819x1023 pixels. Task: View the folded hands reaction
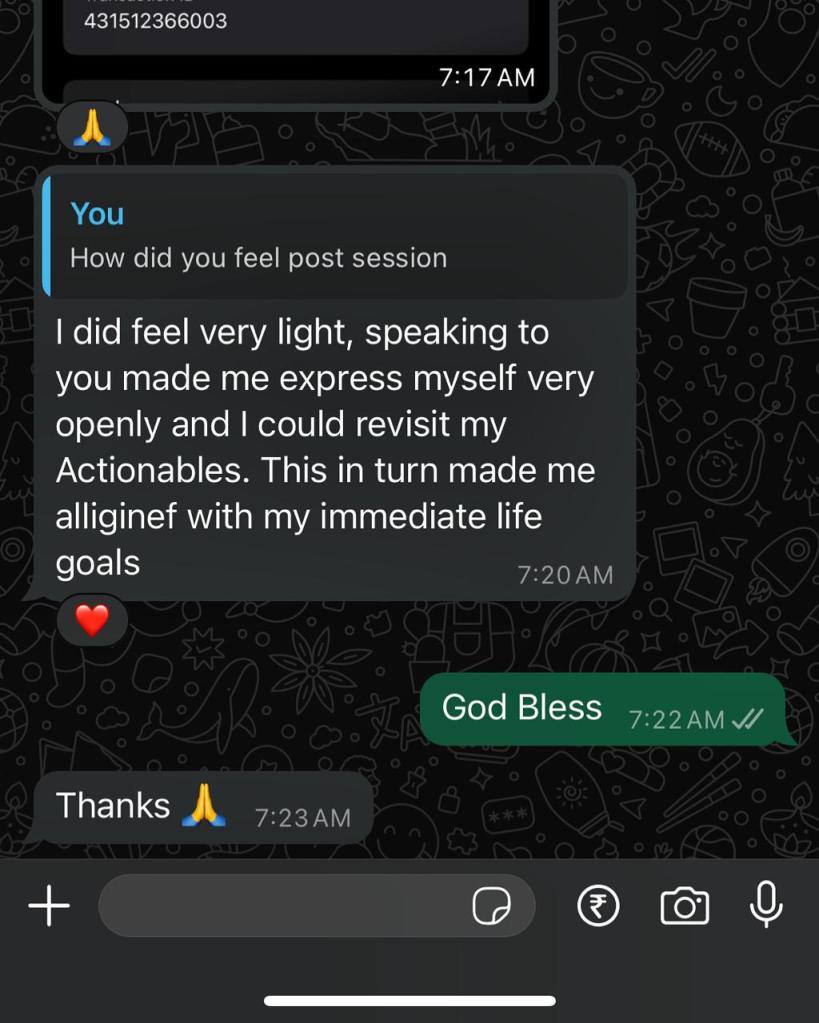pyautogui.click(x=92, y=128)
